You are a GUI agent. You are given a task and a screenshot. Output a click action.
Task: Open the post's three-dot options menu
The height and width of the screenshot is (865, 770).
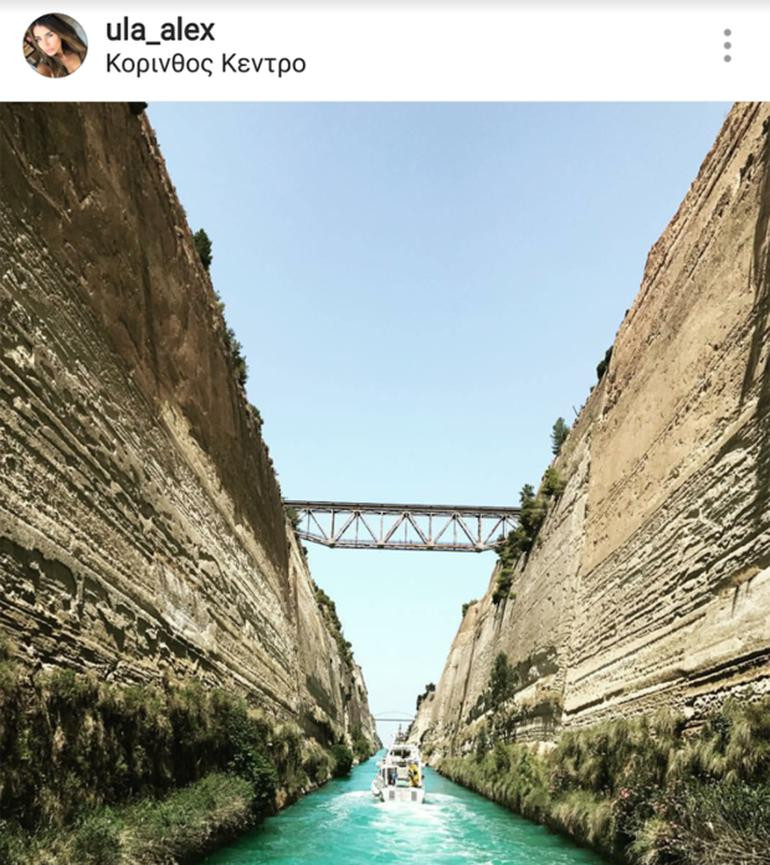727,46
